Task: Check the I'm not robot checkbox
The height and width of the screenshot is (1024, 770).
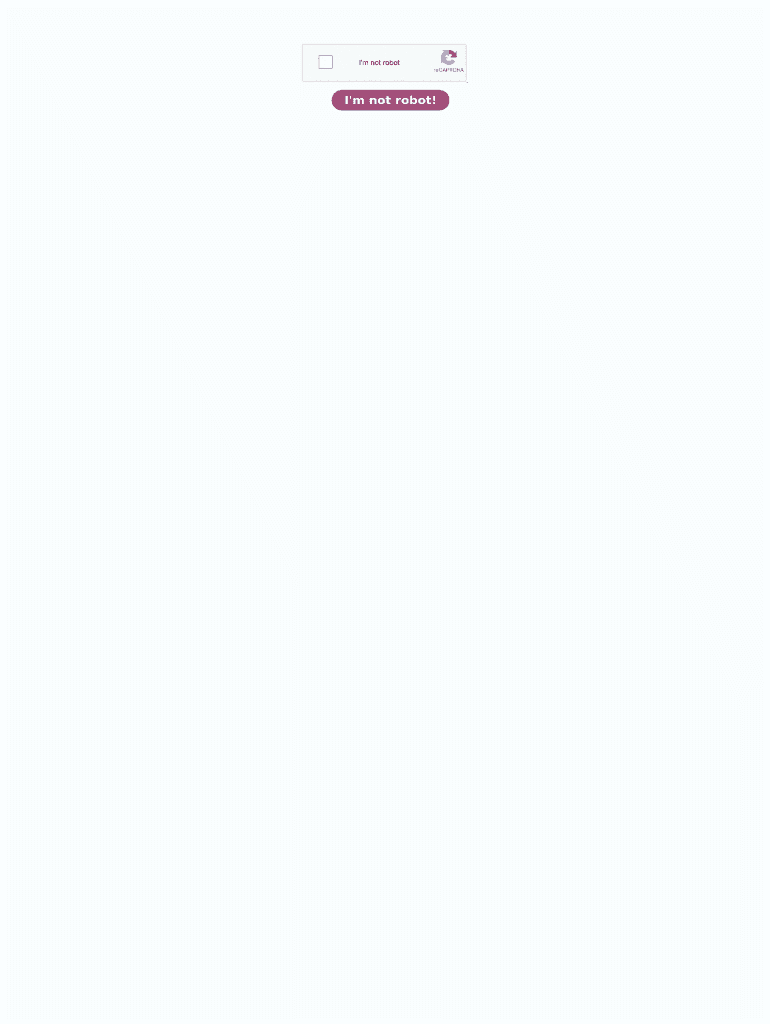Action: (x=325, y=62)
